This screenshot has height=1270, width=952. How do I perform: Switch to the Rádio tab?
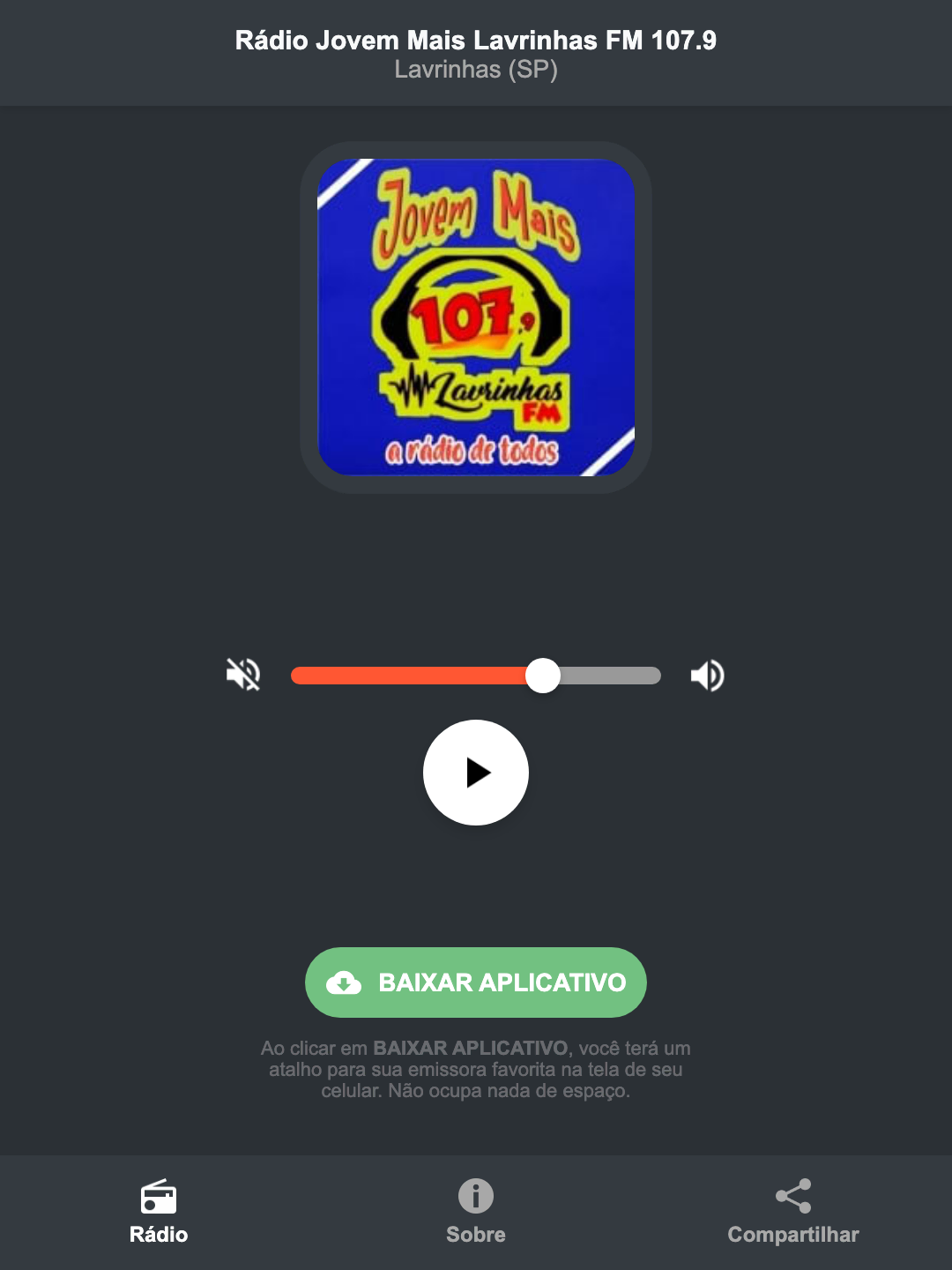click(x=159, y=1213)
